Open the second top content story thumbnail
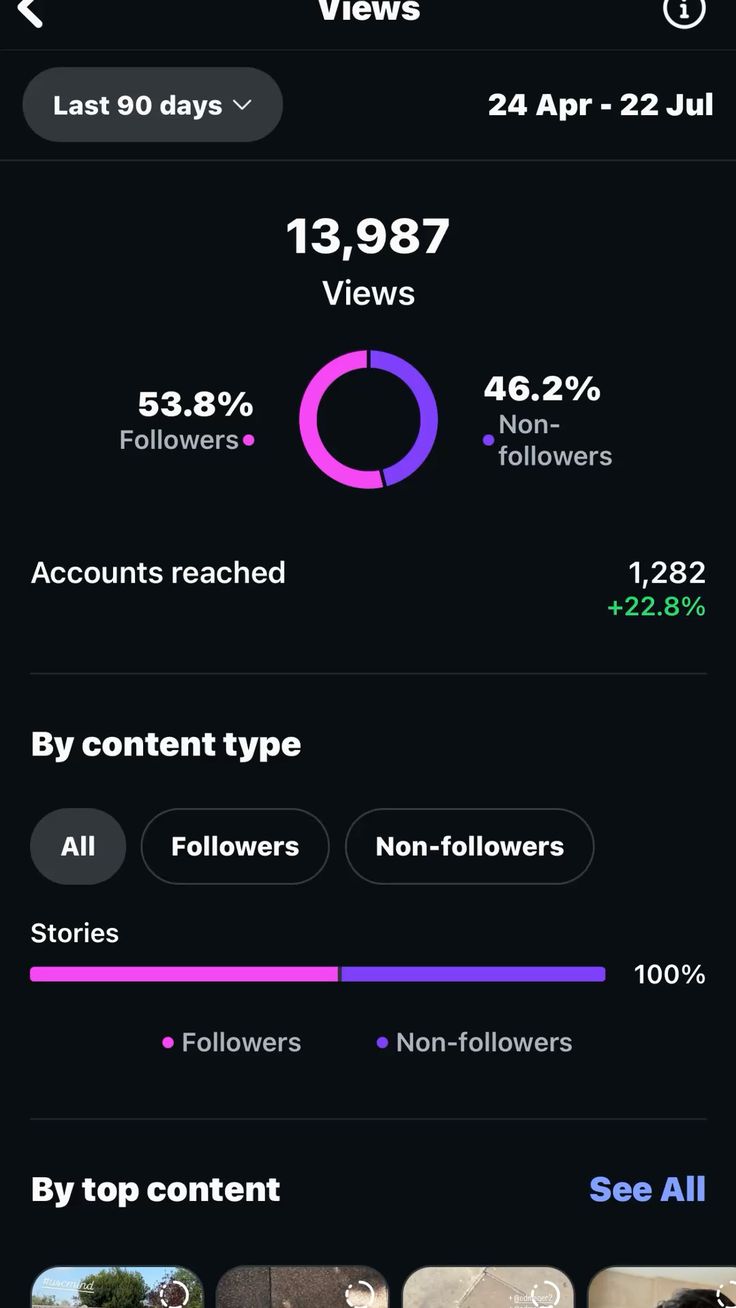Screen dimensions: 736x1308 point(302,1288)
